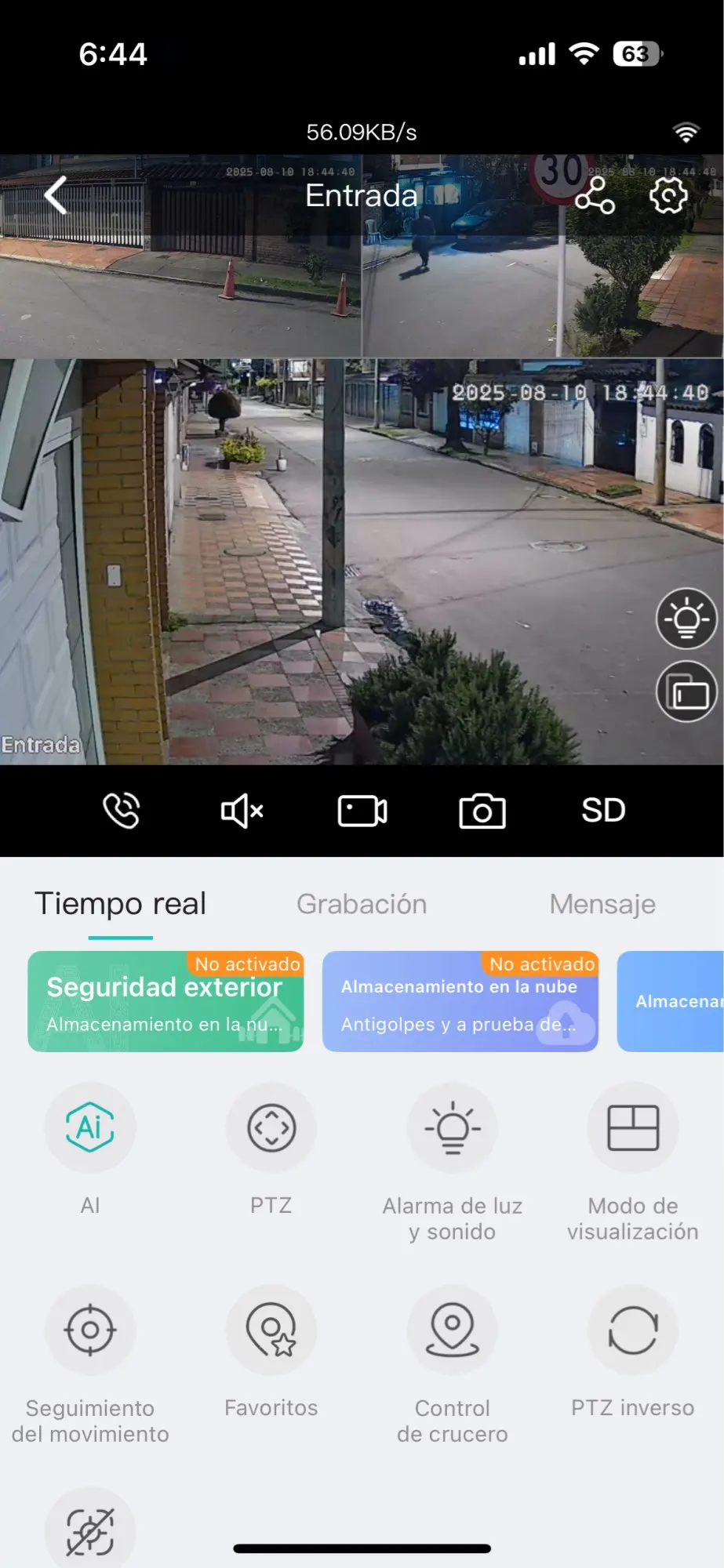This screenshot has width=724, height=1568.
Task: Open the Mensaje tab
Action: (602, 903)
